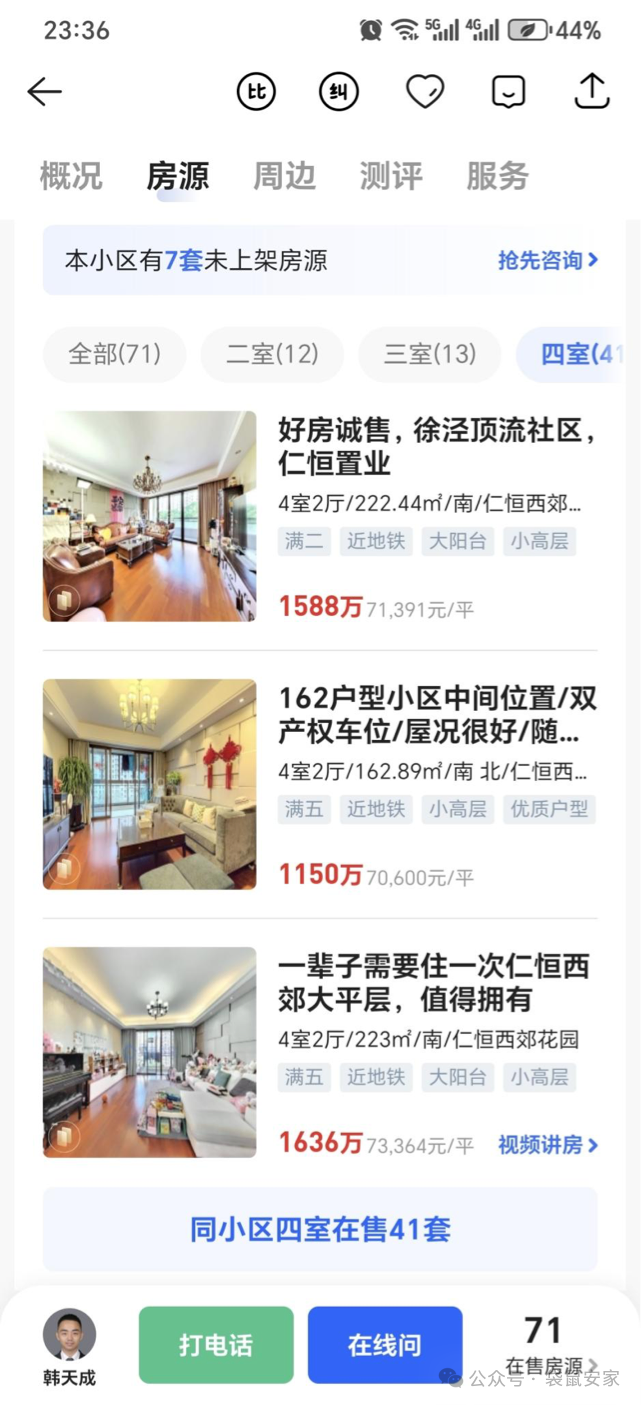This screenshot has width=641, height=1405.
Task: Go back using the arrow icon
Action: pos(44,92)
